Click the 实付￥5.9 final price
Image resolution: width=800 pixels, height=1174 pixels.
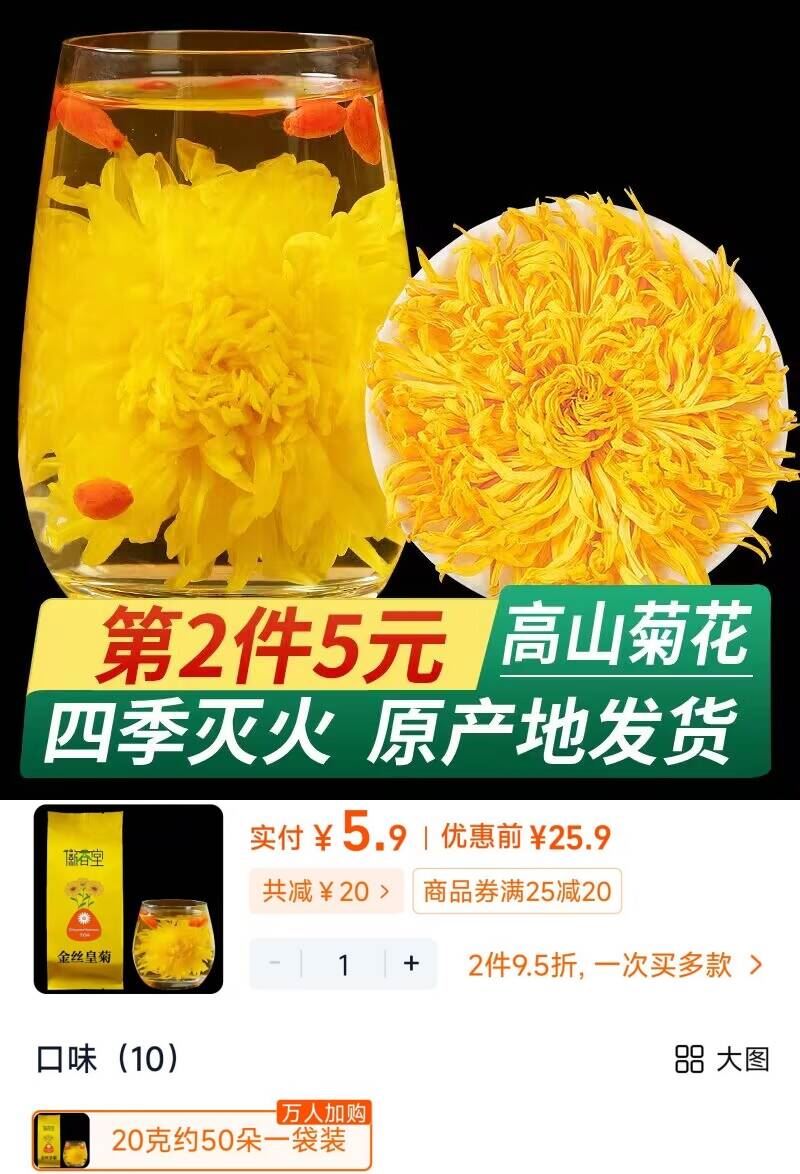330,840
